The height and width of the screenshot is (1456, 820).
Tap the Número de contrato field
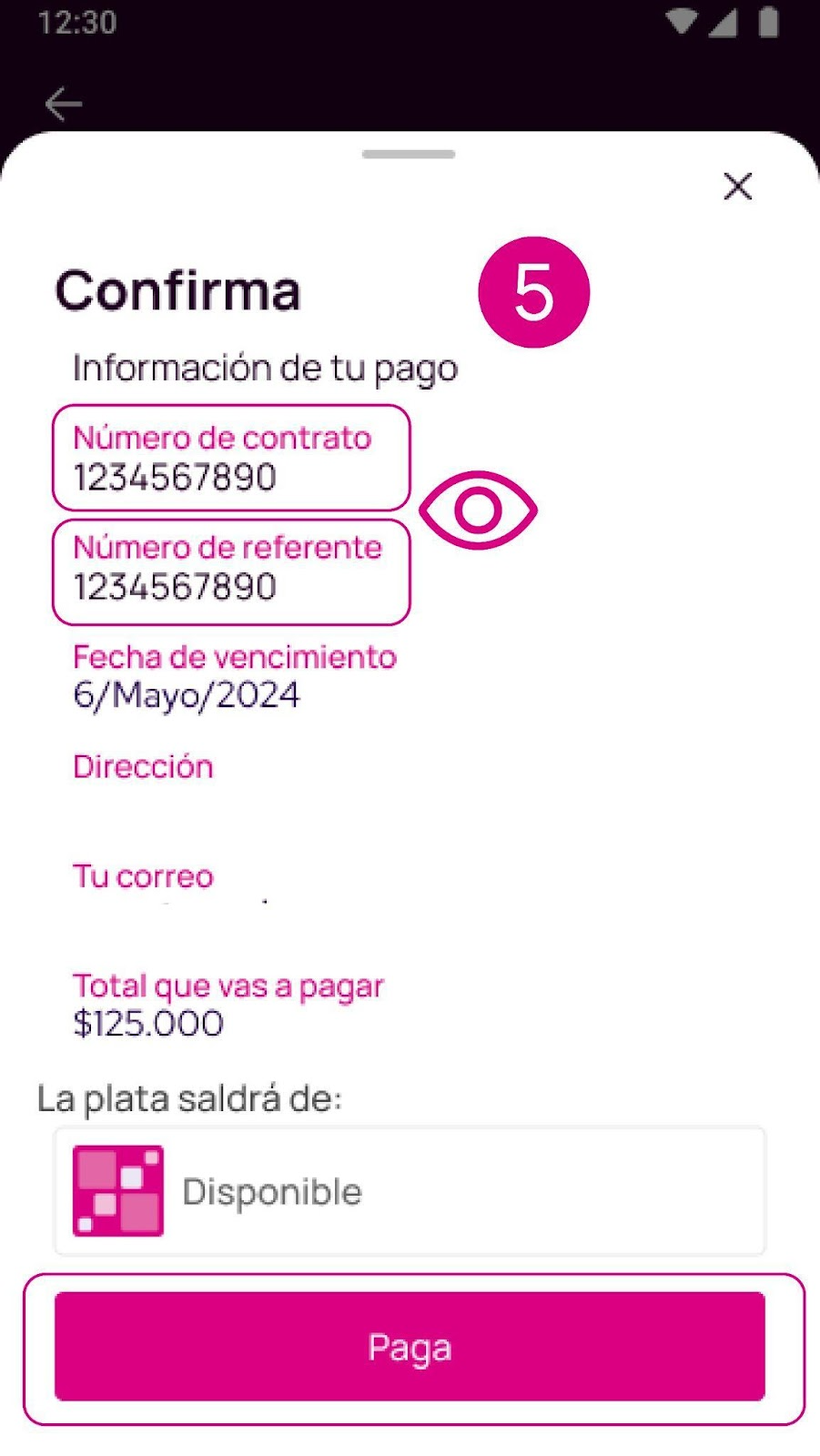pyautogui.click(x=231, y=458)
